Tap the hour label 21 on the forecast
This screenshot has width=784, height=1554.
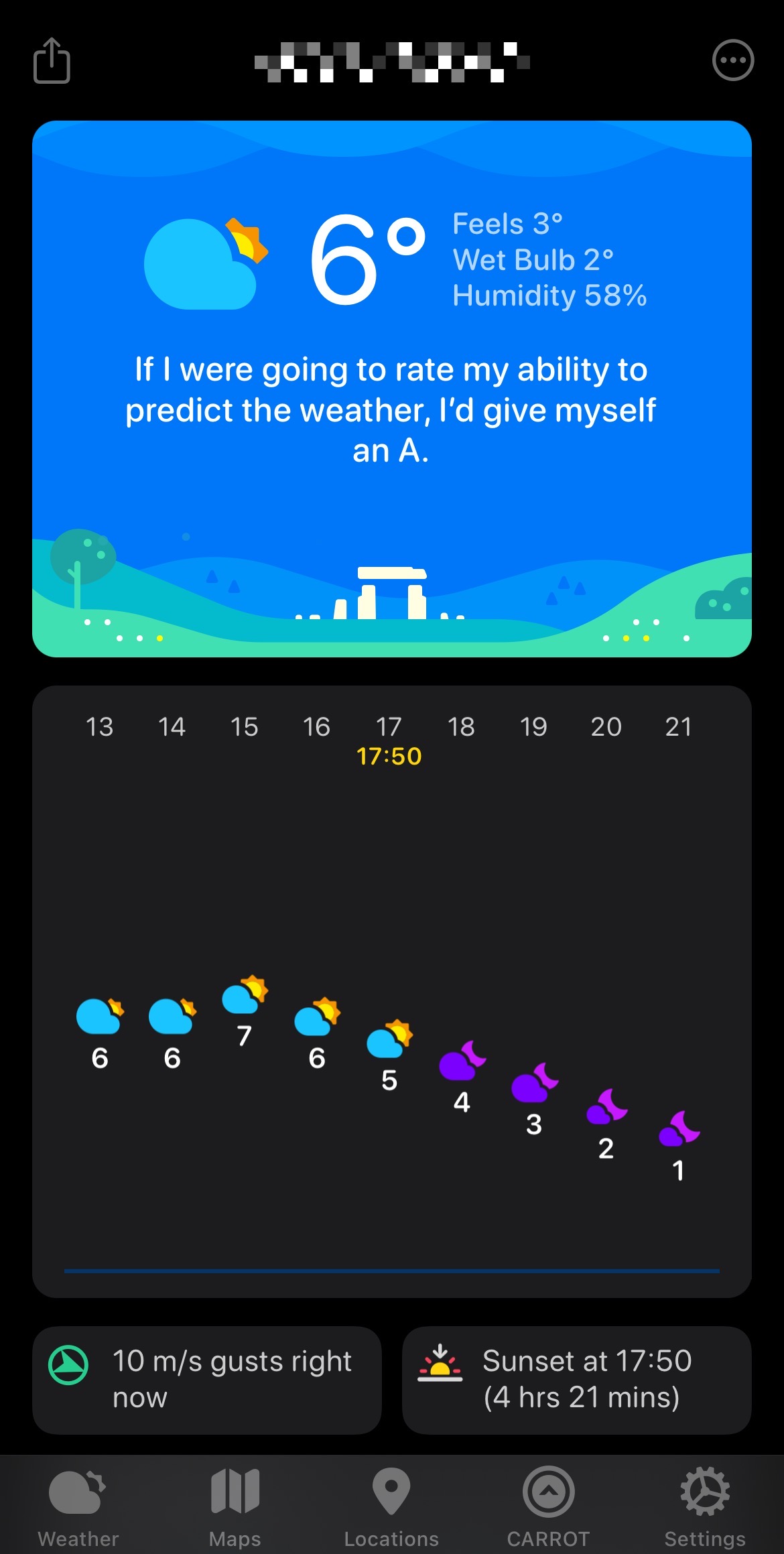point(678,726)
